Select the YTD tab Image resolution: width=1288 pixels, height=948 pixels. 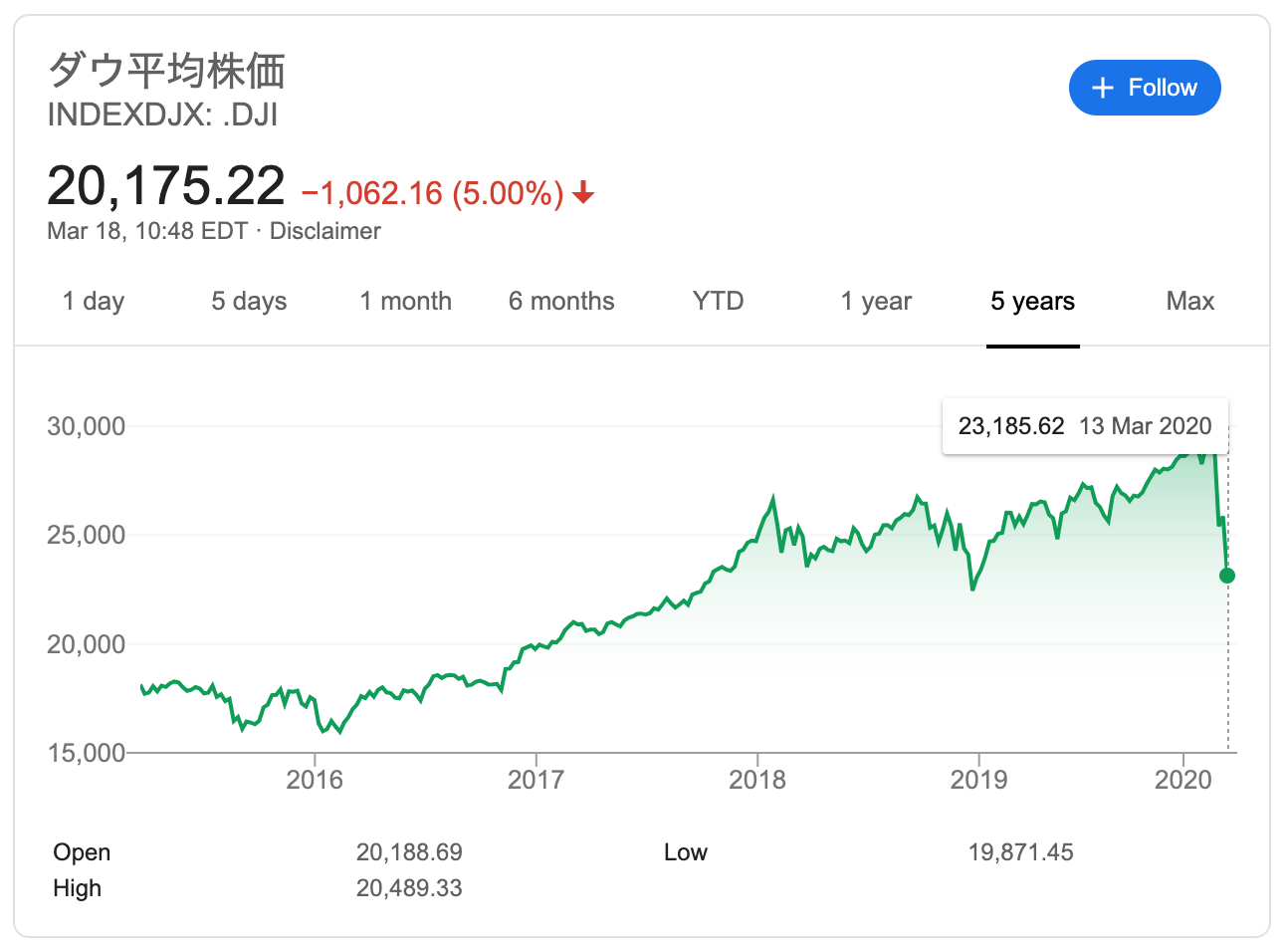718,301
